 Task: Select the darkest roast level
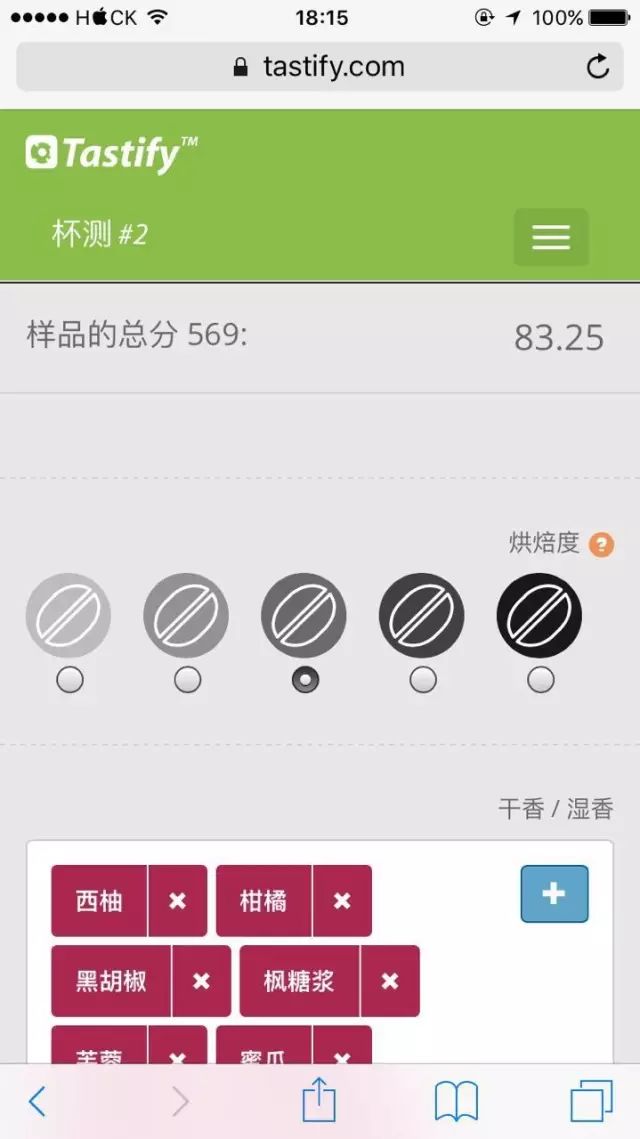pos(541,680)
